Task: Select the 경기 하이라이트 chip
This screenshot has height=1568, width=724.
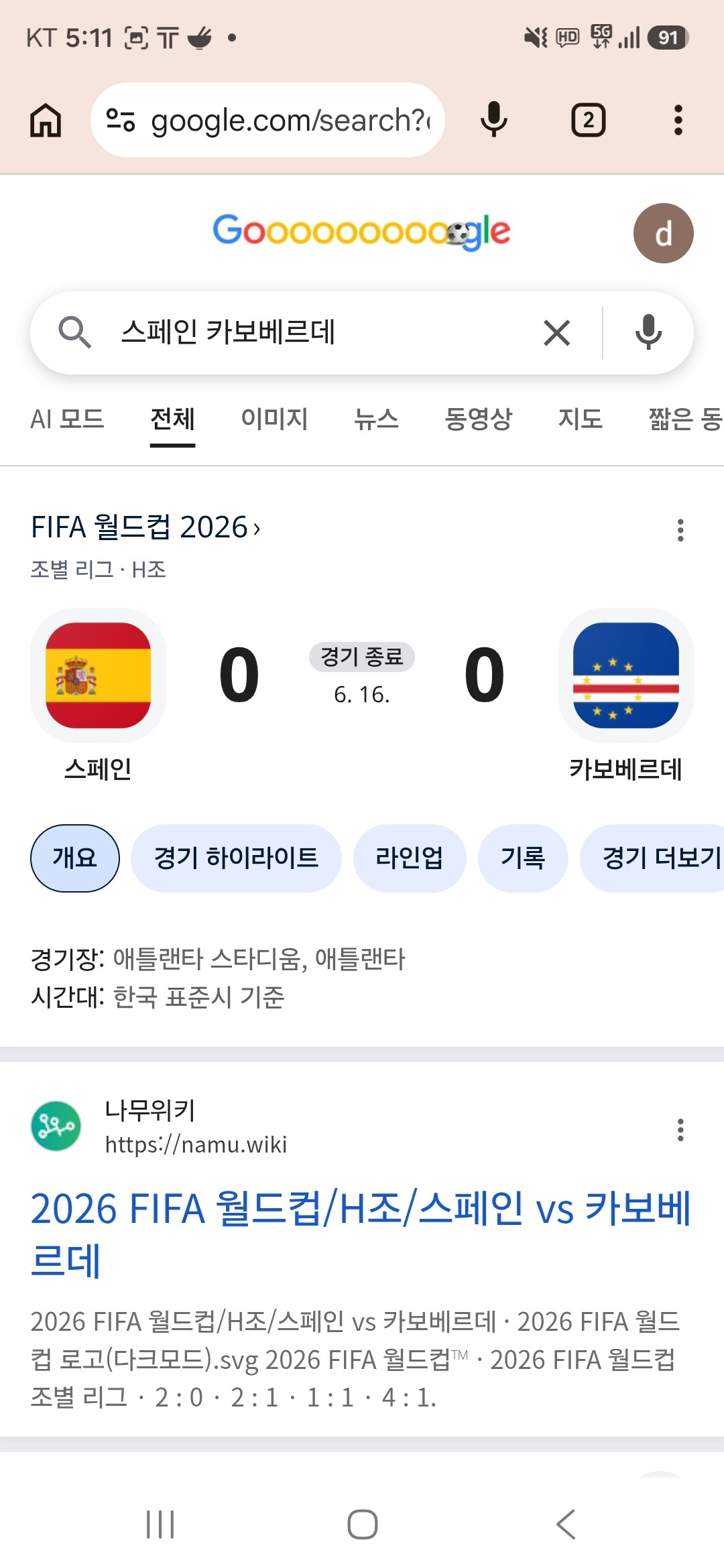Action: point(236,858)
